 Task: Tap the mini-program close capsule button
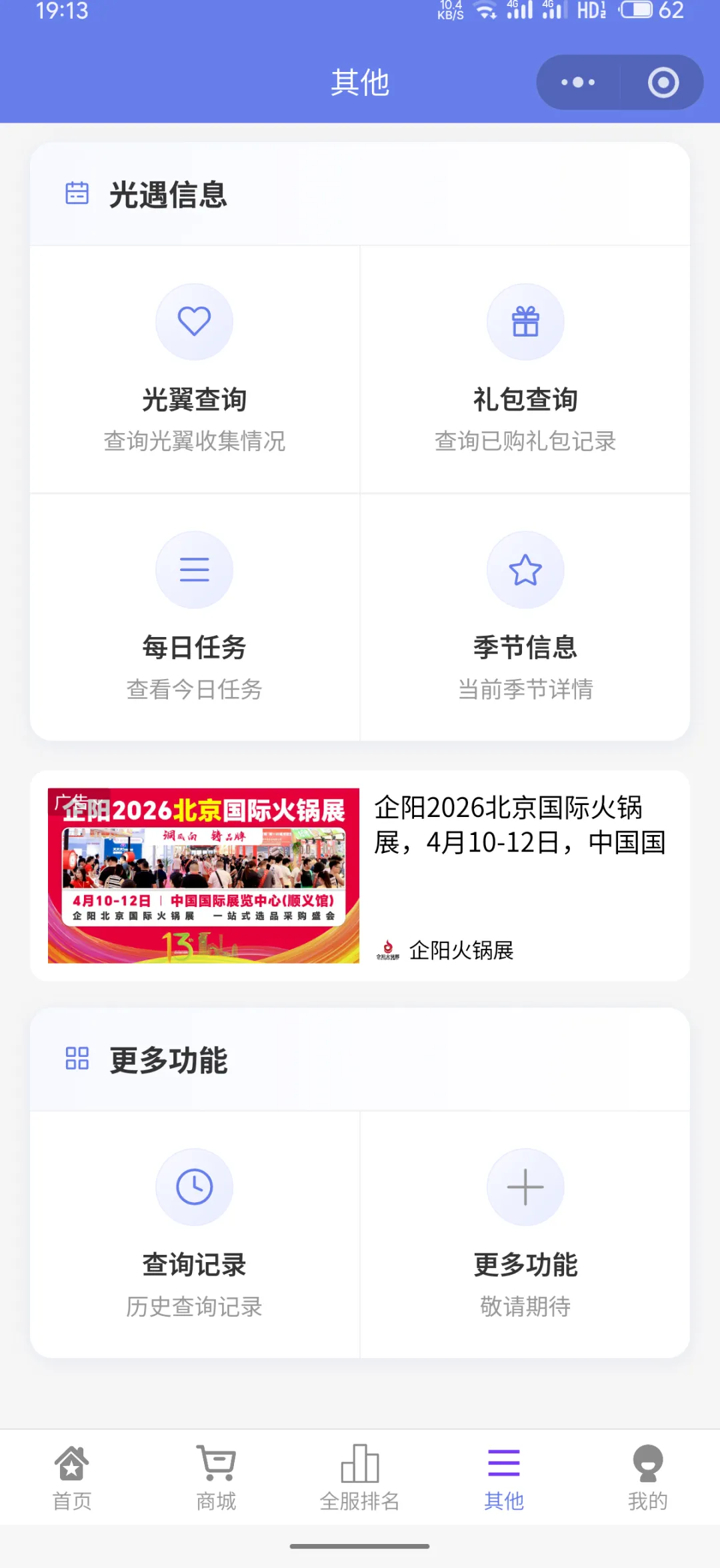click(662, 81)
